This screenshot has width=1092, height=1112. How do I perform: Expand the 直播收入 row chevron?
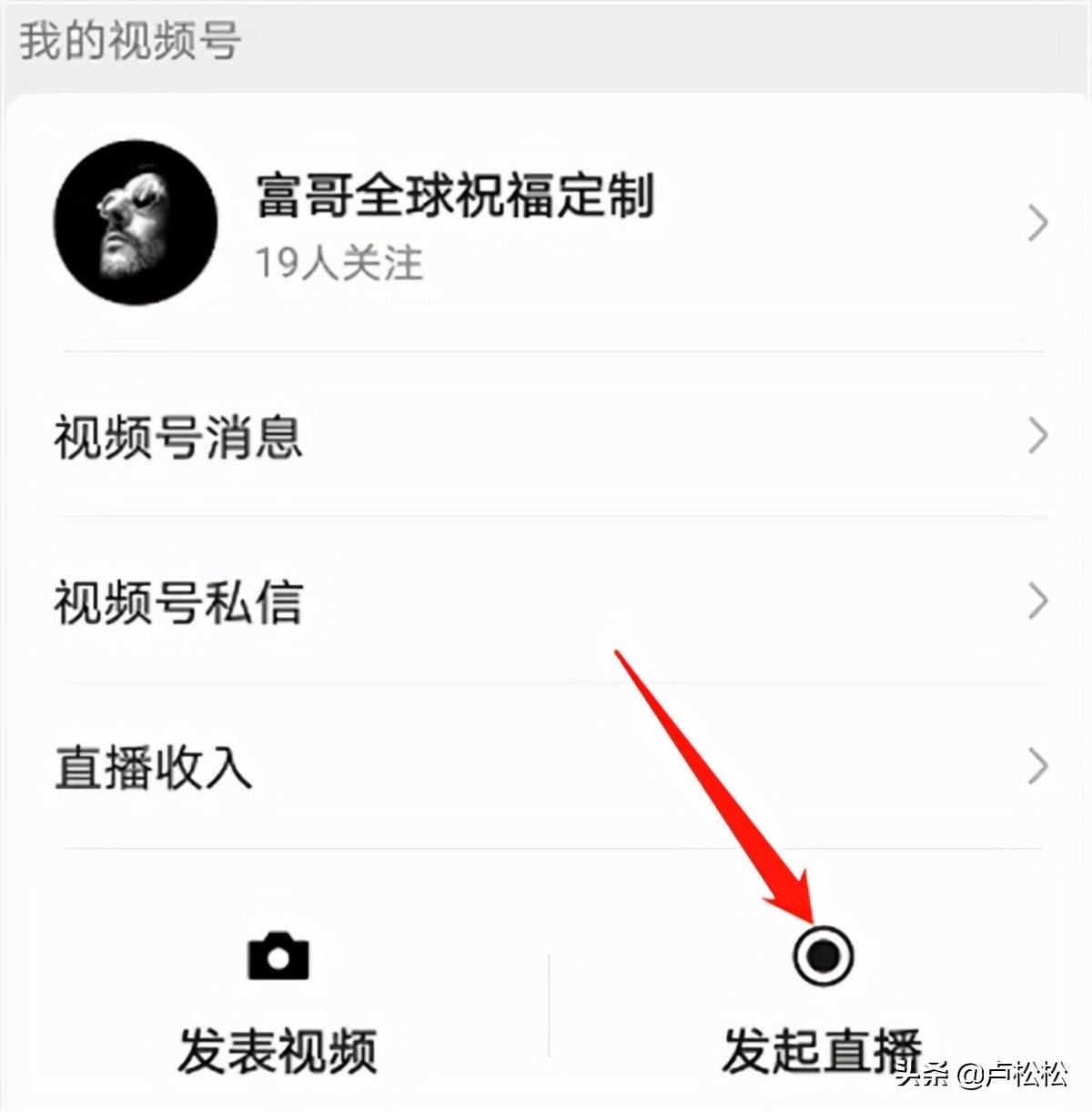point(1039,767)
